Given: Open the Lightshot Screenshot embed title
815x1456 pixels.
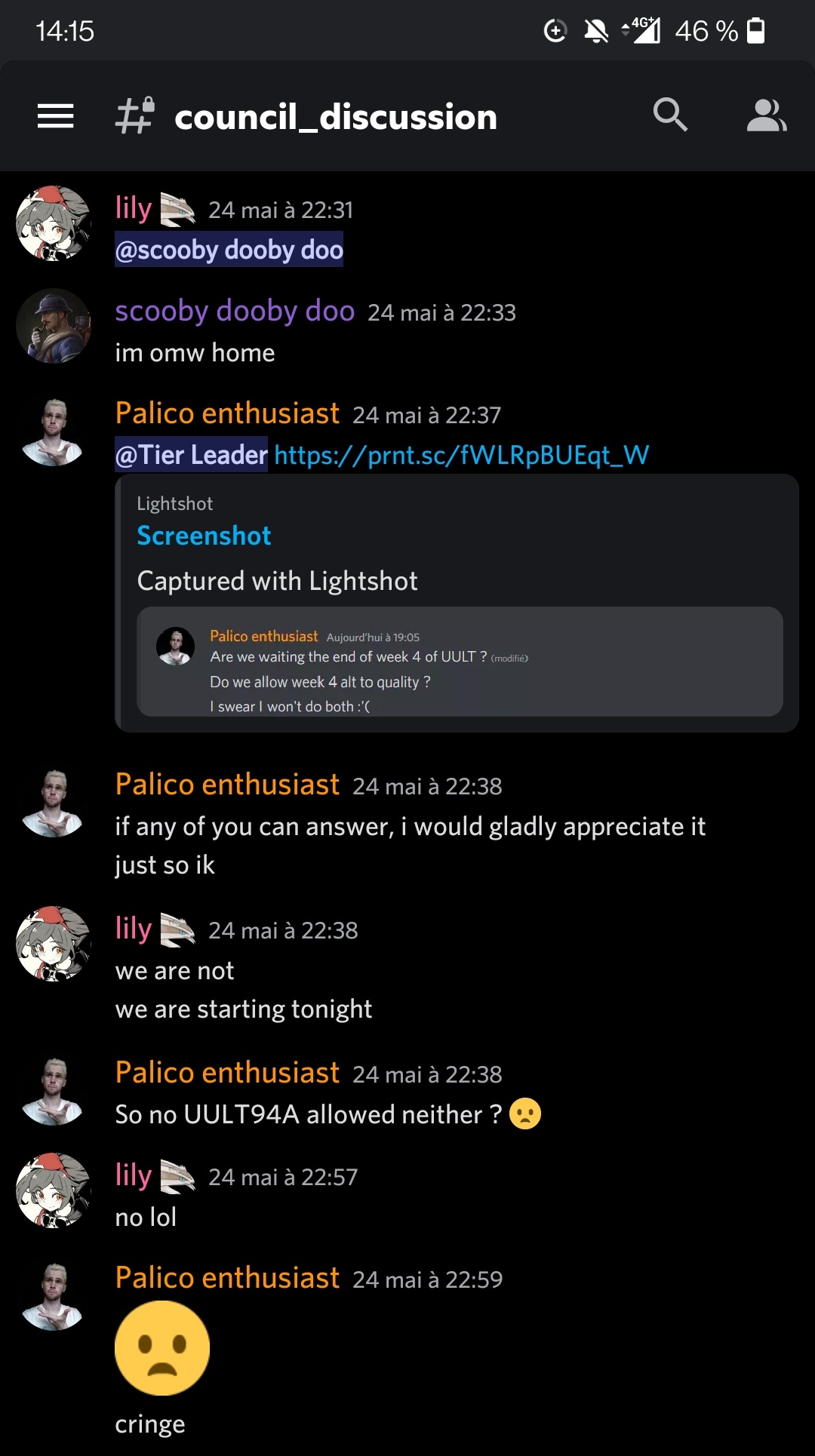Looking at the screenshot, I should [x=204, y=536].
